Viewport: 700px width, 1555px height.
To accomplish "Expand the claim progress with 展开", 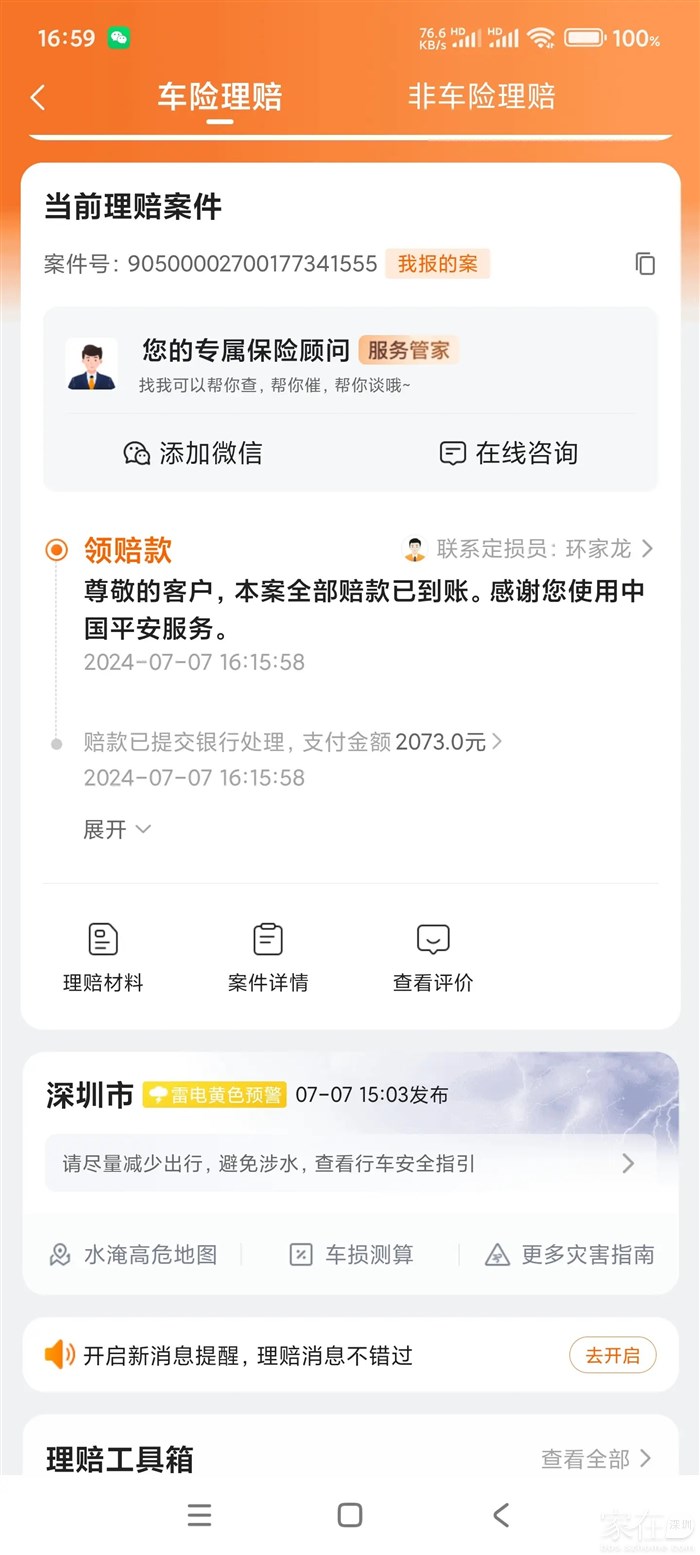I will coord(116,829).
